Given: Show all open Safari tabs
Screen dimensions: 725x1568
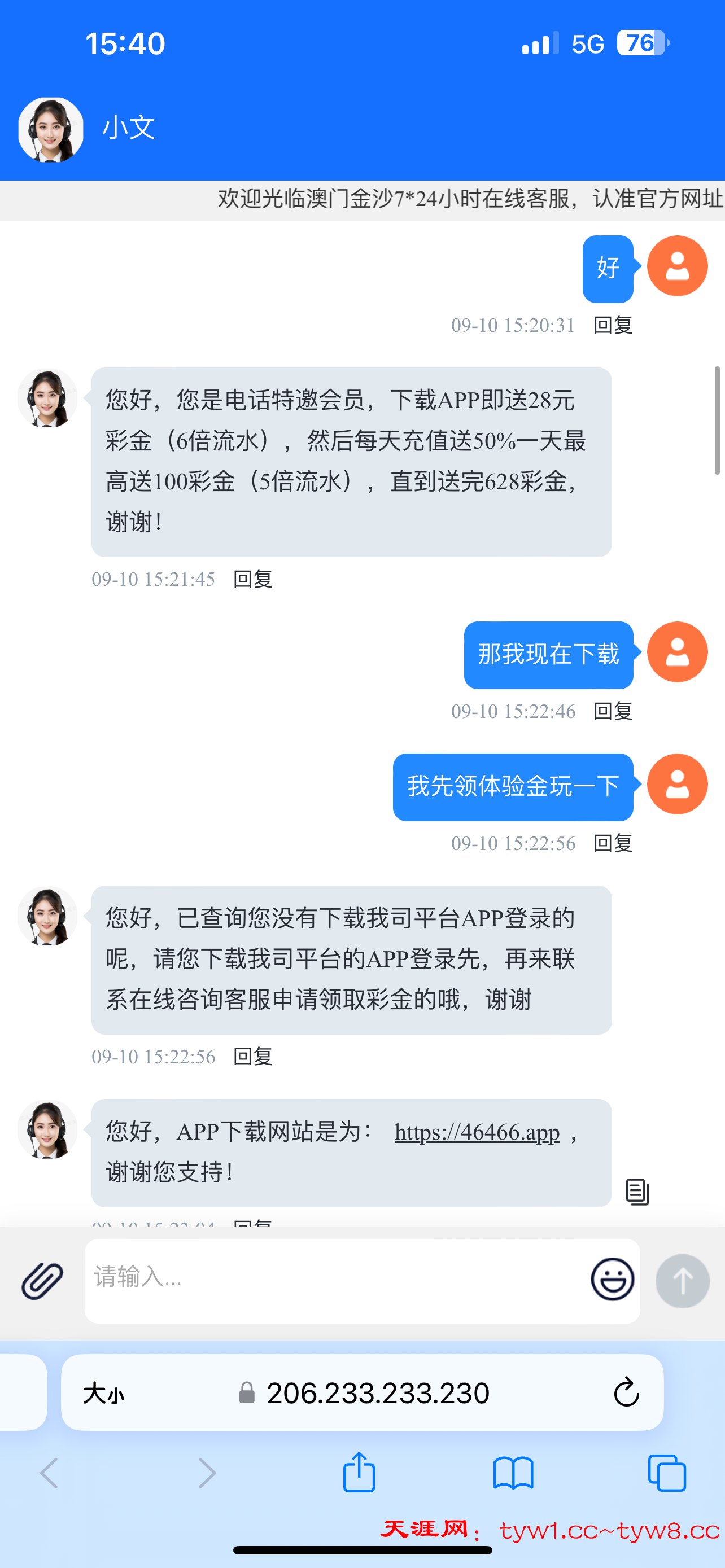Looking at the screenshot, I should pyautogui.click(x=667, y=1473).
